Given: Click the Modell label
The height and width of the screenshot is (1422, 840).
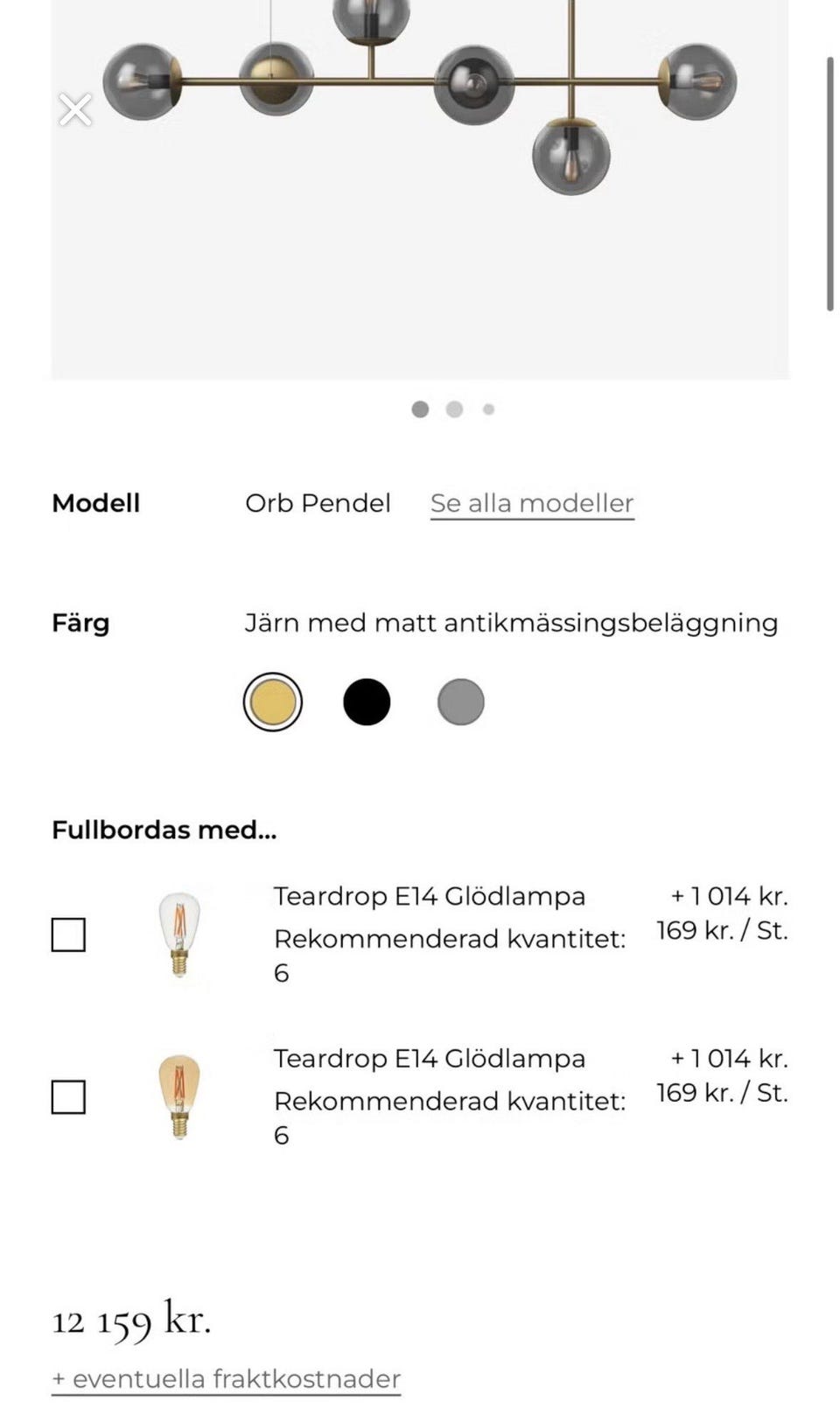Looking at the screenshot, I should (x=96, y=503).
